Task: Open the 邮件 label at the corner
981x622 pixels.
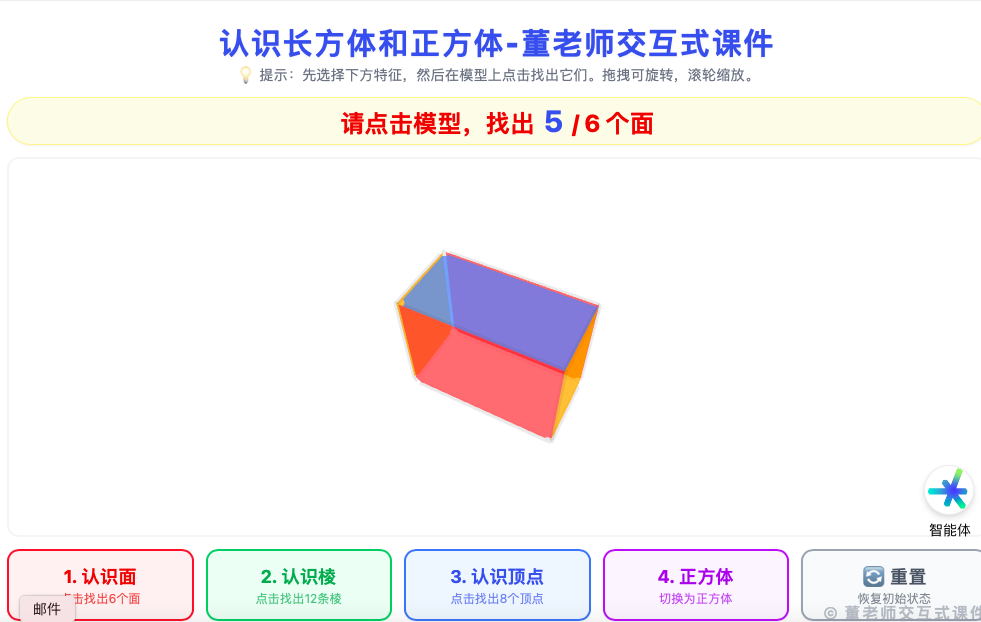Action: click(x=47, y=609)
